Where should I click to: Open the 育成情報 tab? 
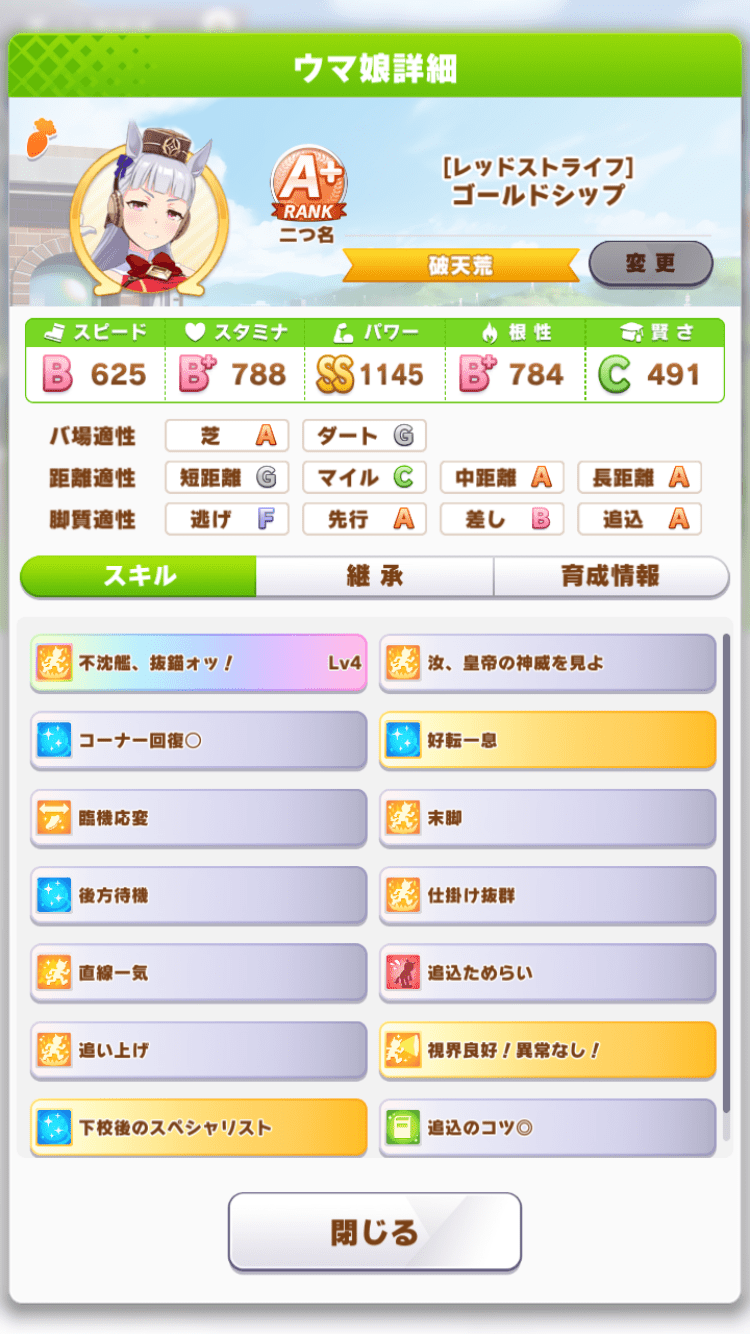click(x=611, y=577)
